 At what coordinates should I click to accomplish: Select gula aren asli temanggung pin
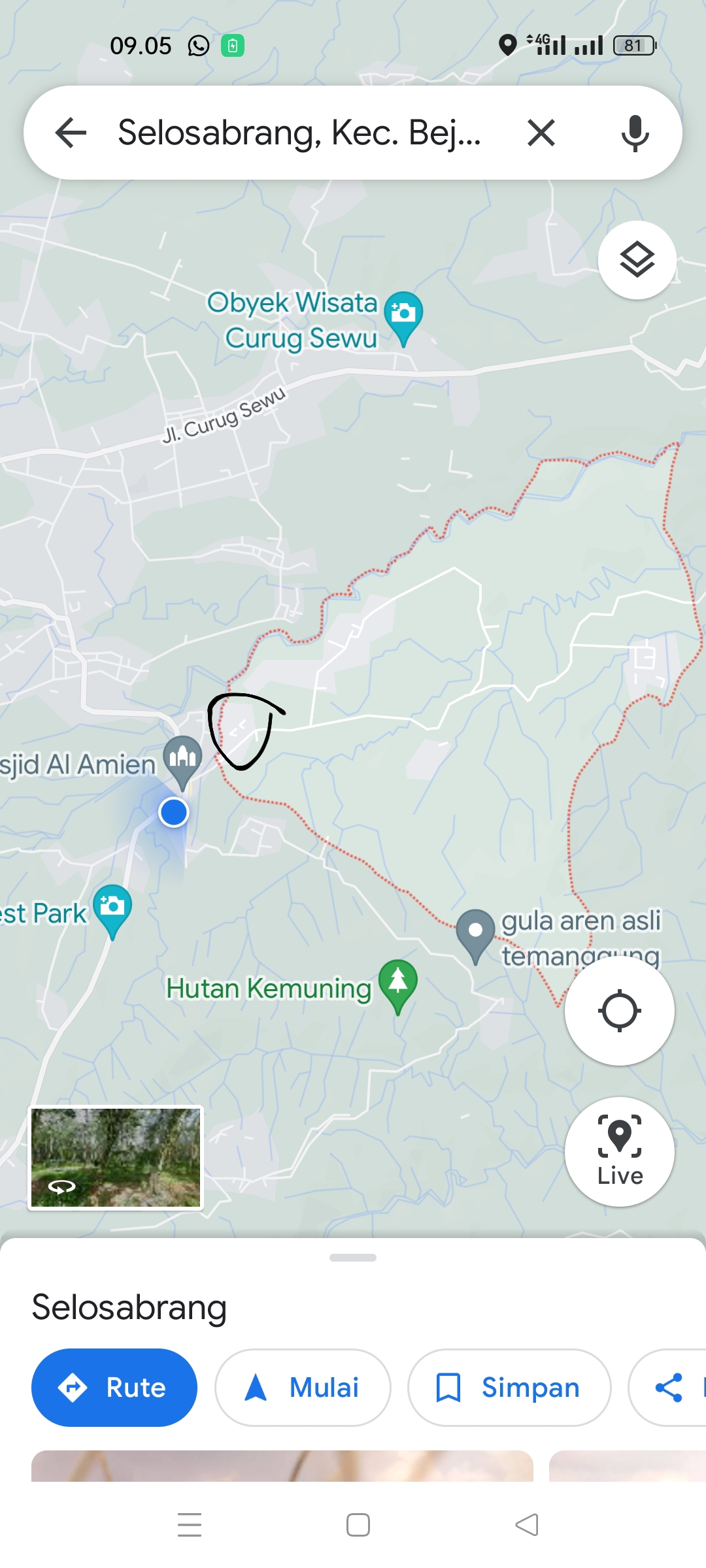475,932
